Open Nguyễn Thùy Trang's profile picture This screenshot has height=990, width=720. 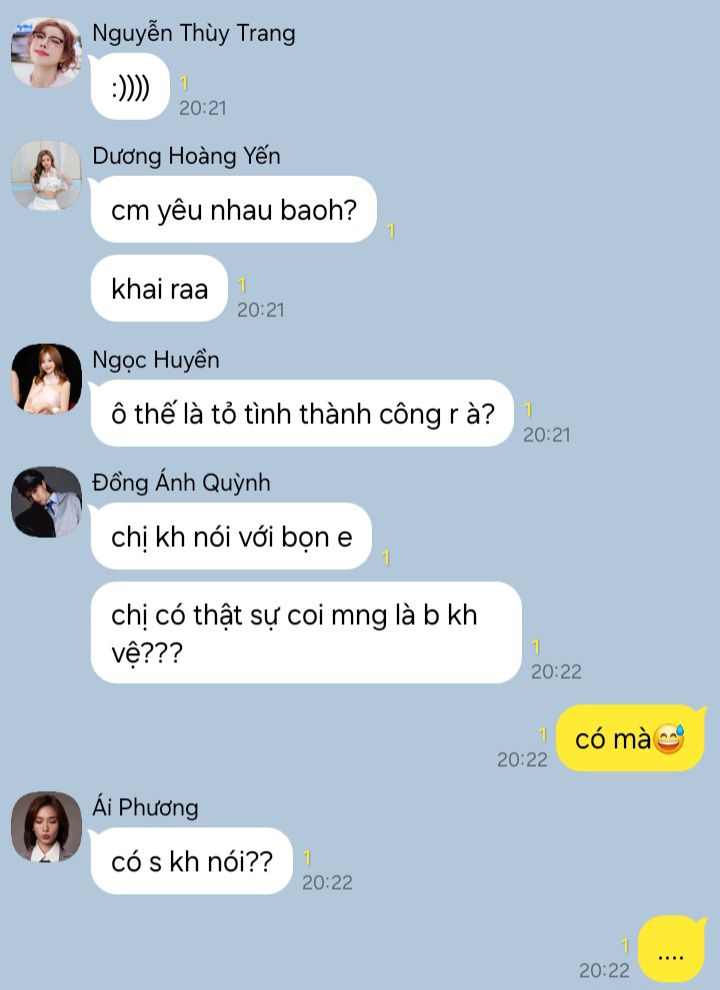[x=46, y=52]
